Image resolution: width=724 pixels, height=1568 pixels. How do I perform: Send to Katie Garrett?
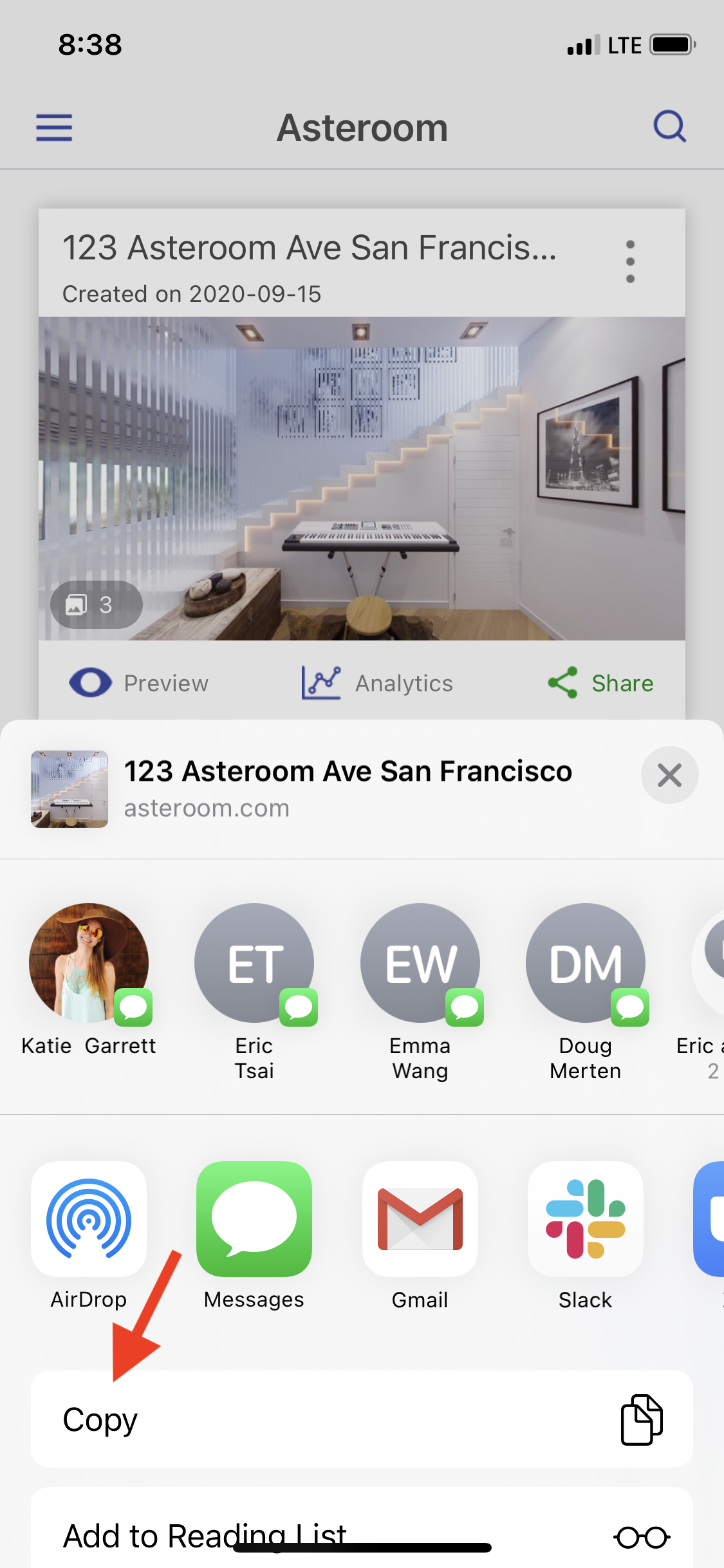click(x=89, y=980)
